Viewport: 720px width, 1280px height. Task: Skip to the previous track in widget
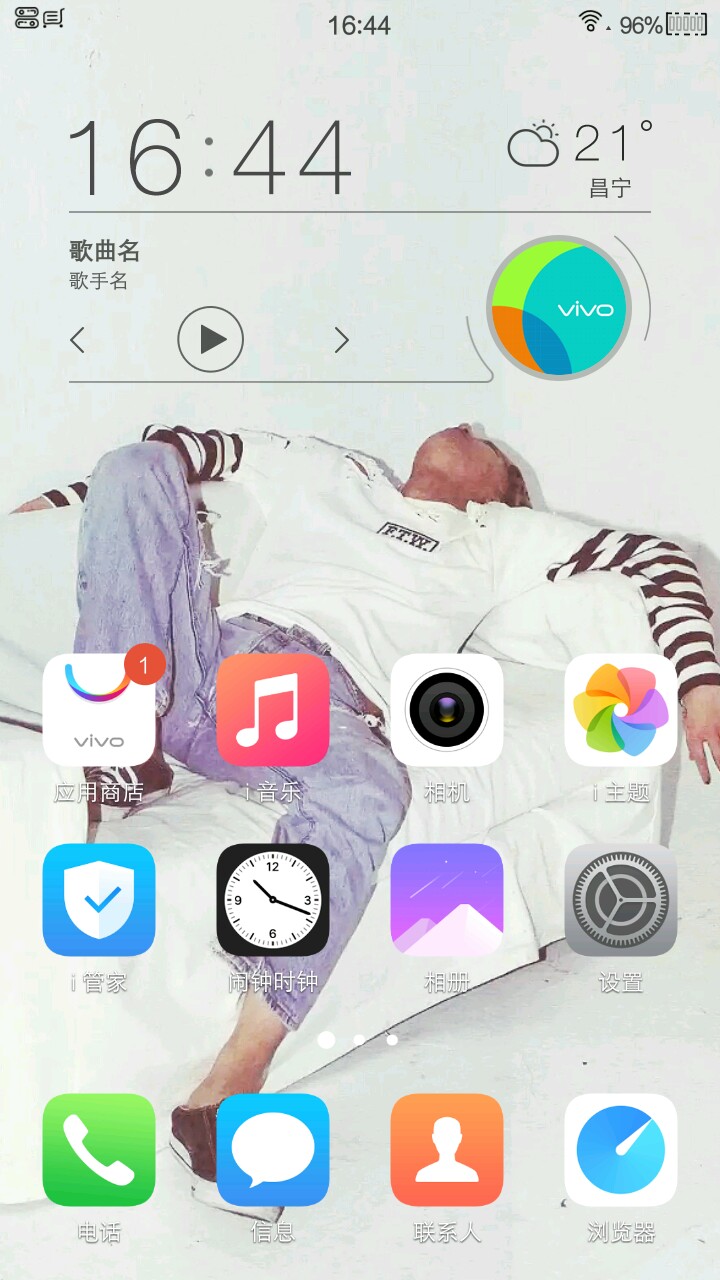pos(78,340)
